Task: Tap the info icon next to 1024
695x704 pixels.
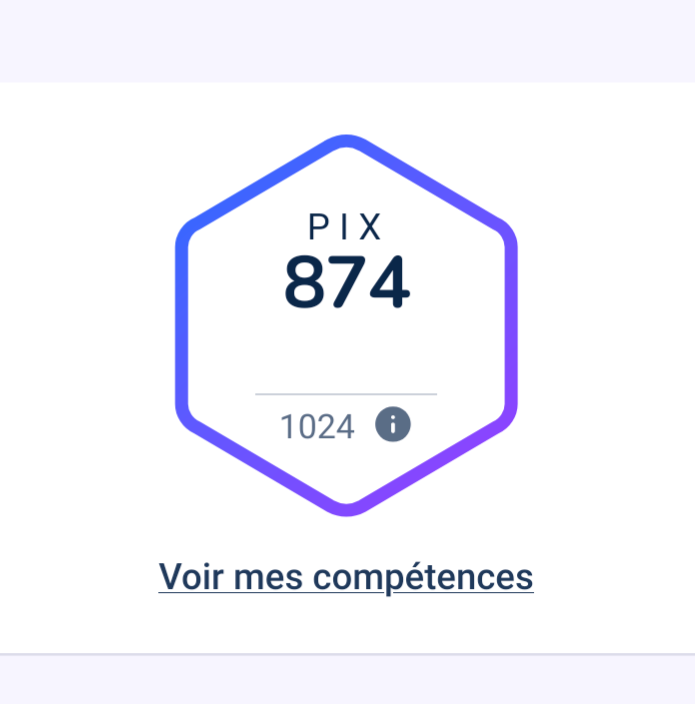Action: 393,425
